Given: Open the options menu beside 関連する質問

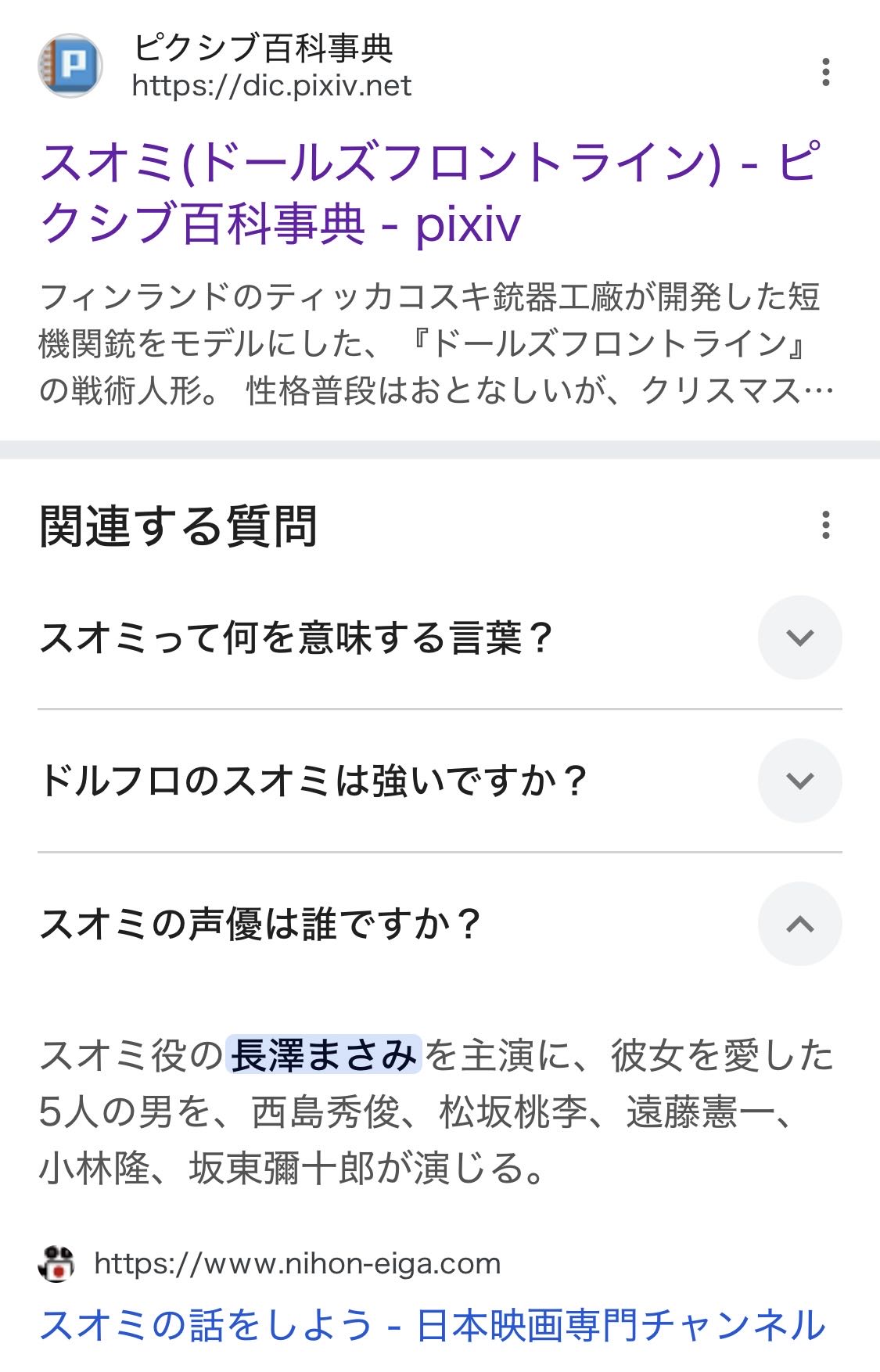Looking at the screenshot, I should 825,525.
